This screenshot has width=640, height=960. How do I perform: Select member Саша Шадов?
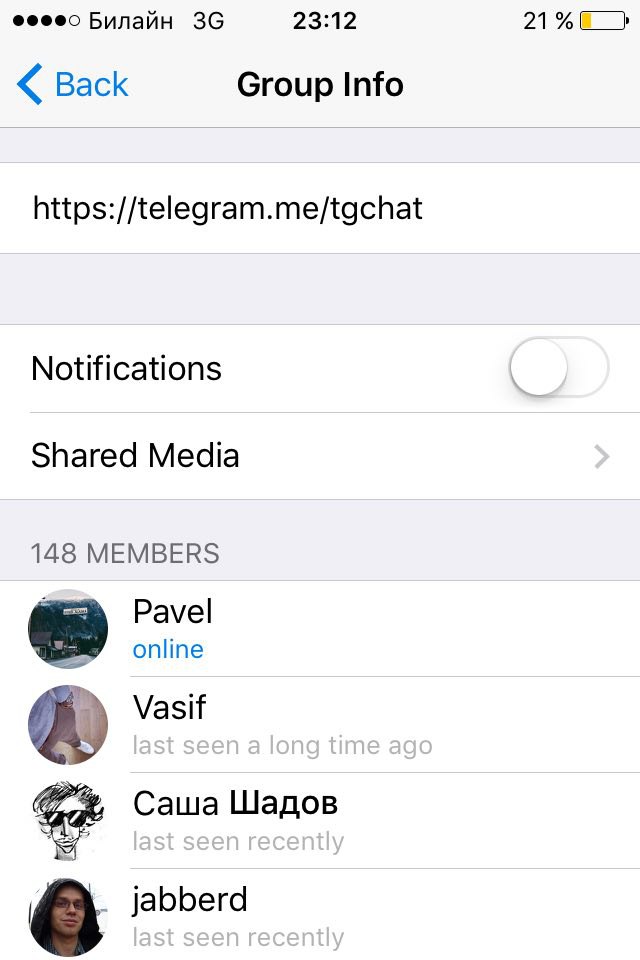(320, 821)
